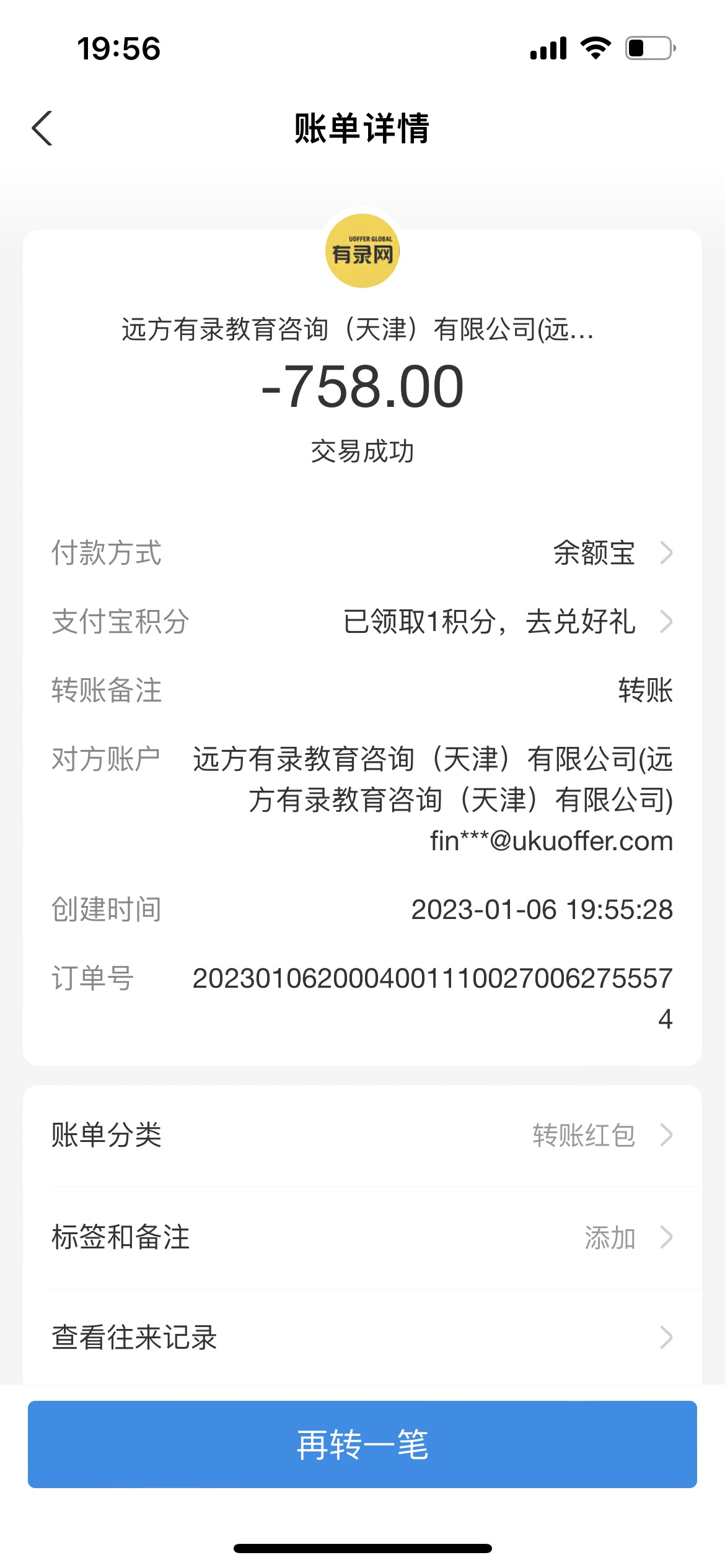Tap the 再转一笔 button
This screenshot has width=725, height=1568.
(362, 1444)
